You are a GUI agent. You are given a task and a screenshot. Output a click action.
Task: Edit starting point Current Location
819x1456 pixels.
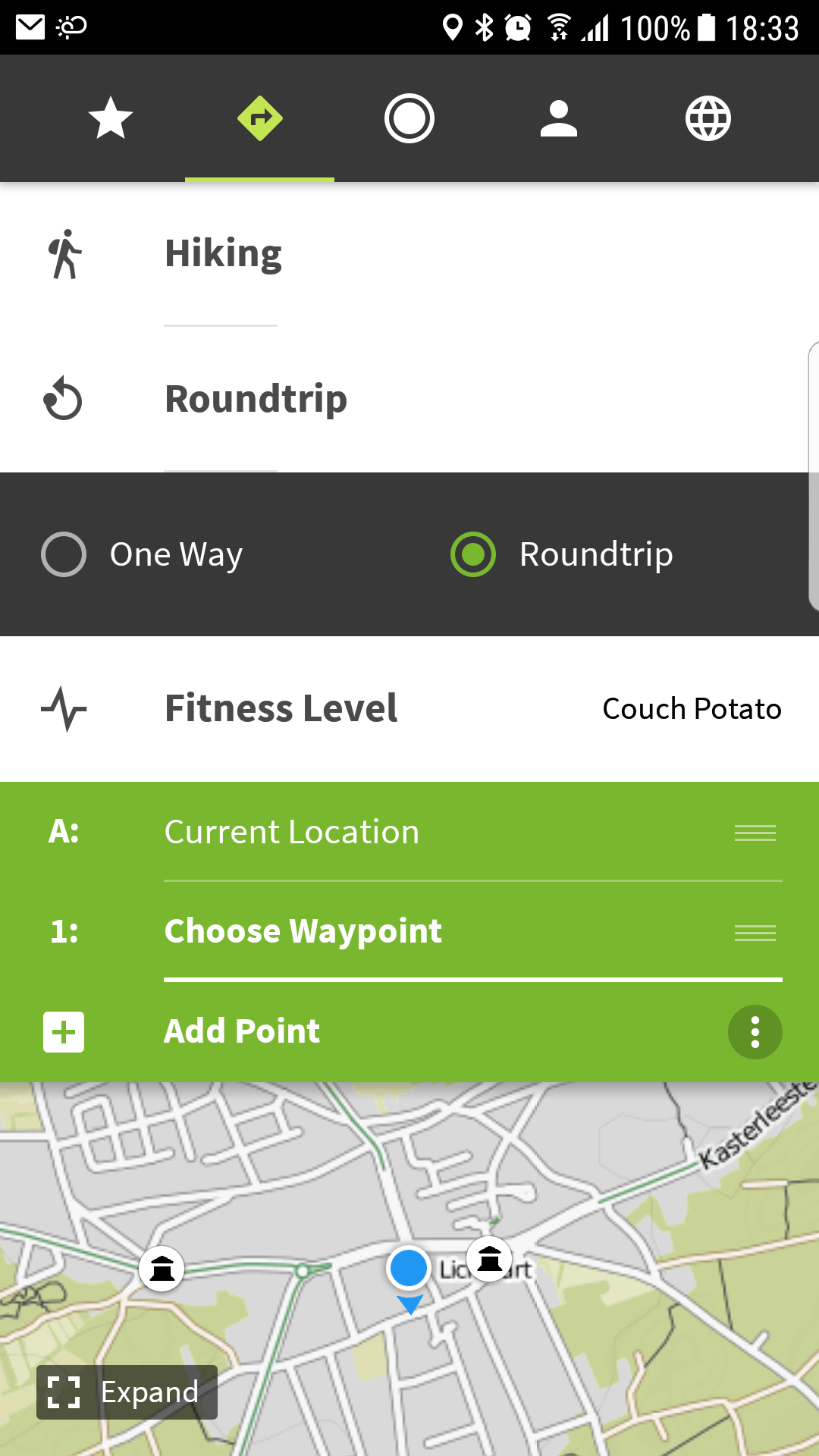tap(292, 832)
